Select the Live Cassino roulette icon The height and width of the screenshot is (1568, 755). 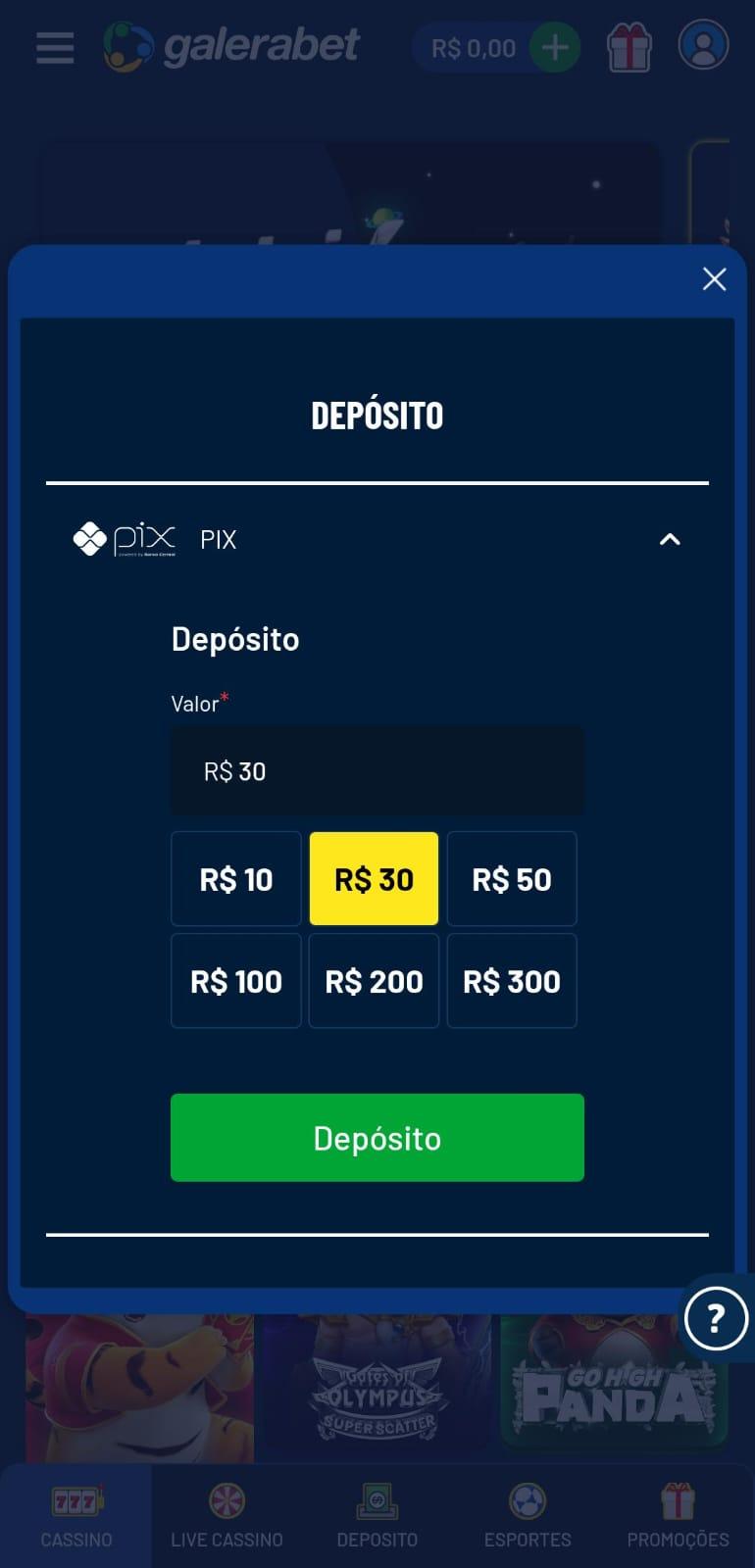point(226,1499)
